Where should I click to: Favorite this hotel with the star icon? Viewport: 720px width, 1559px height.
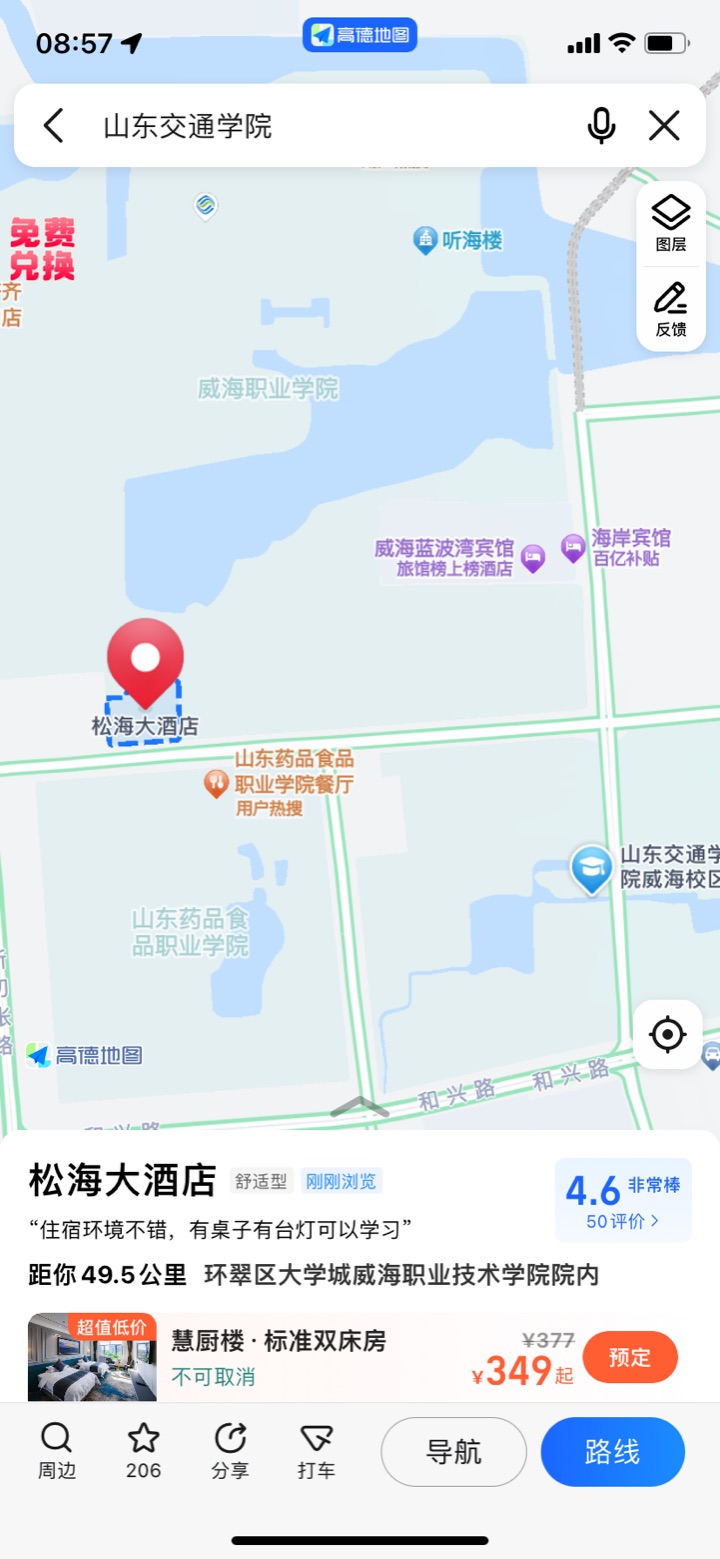tap(143, 1451)
